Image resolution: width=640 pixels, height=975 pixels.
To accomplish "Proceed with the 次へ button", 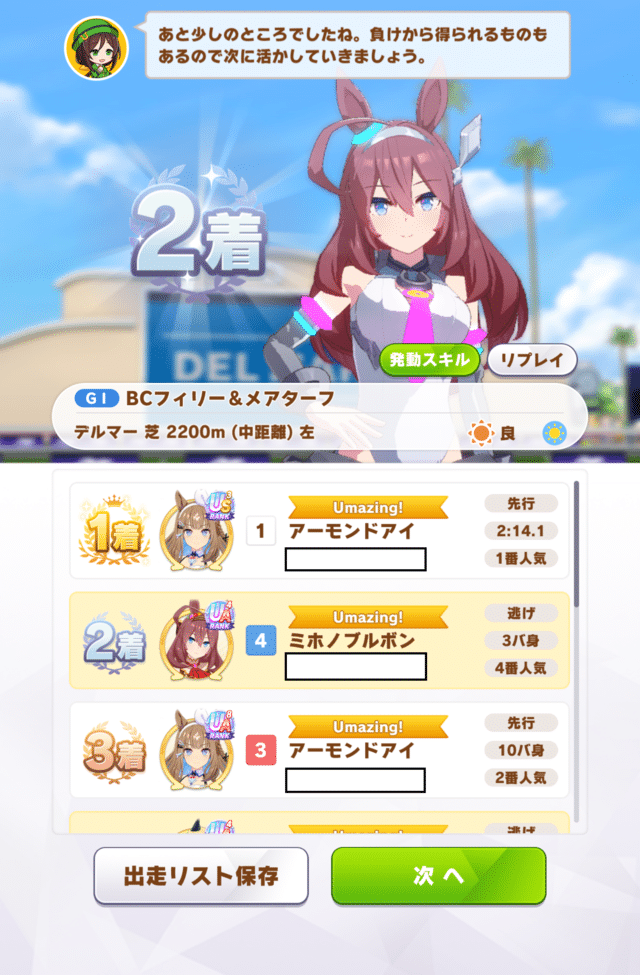I will click(x=438, y=876).
